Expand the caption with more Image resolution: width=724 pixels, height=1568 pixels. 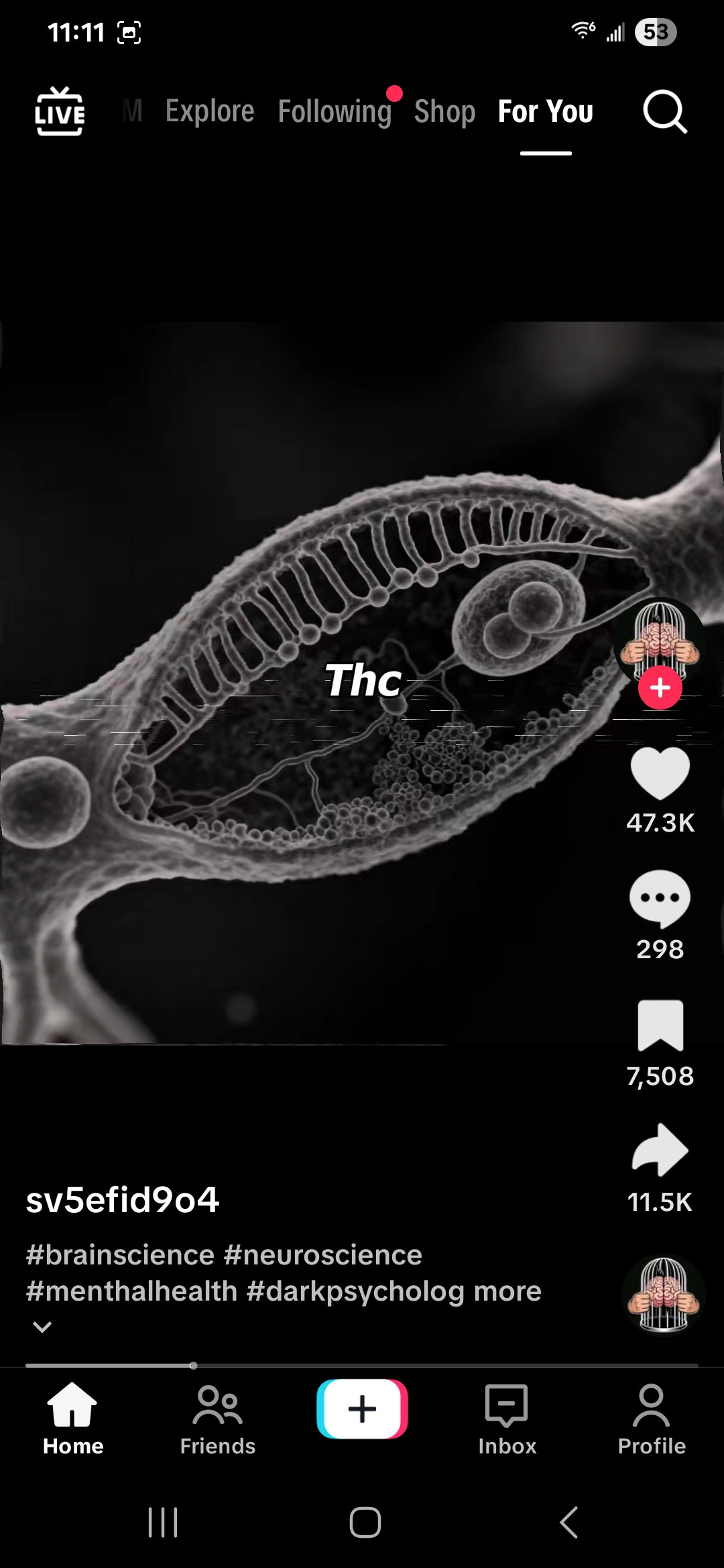pyautogui.click(x=507, y=1291)
